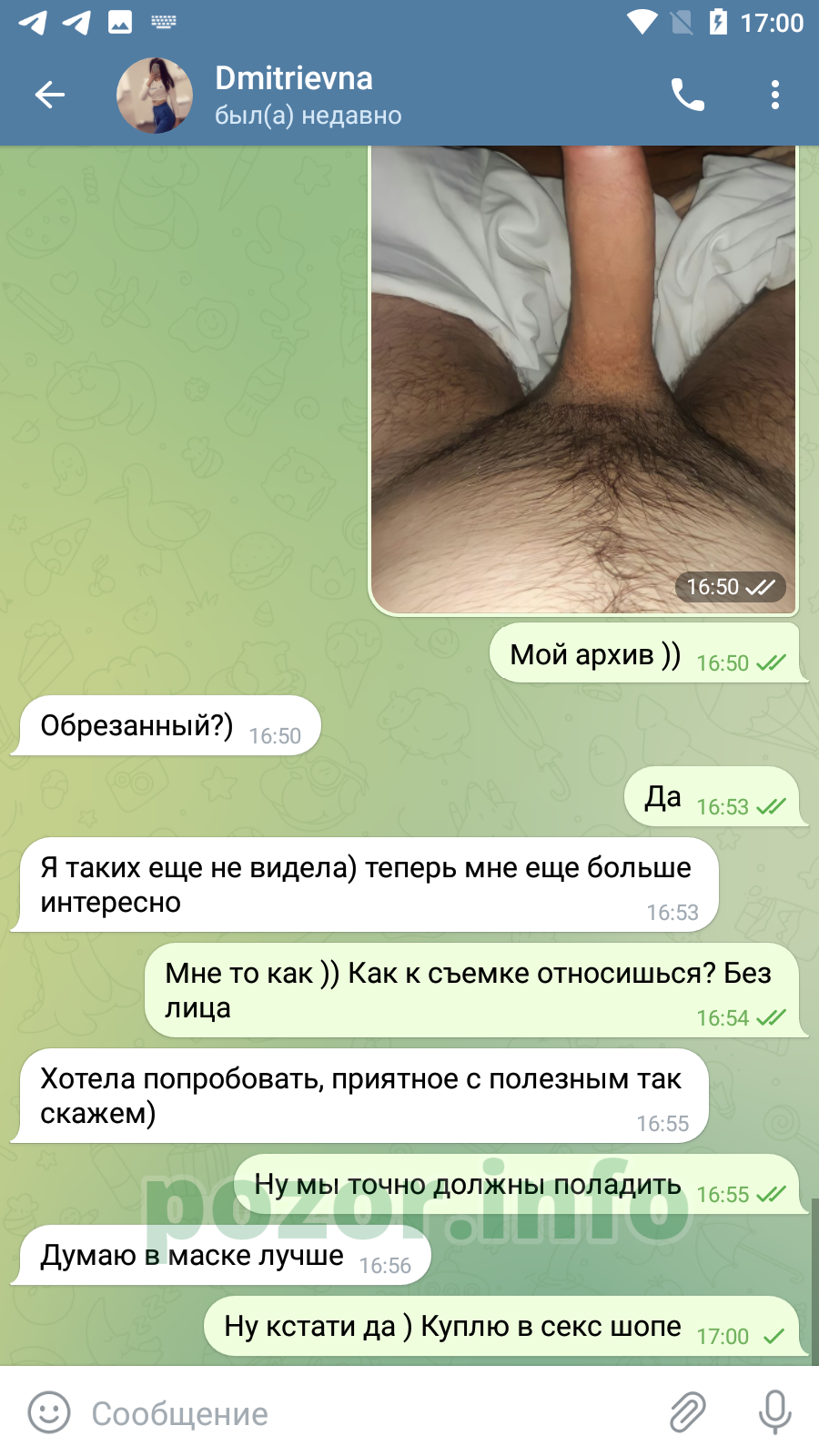This screenshot has width=819, height=1456.
Task: Open the three-dot overflow menu
Action: click(775, 95)
